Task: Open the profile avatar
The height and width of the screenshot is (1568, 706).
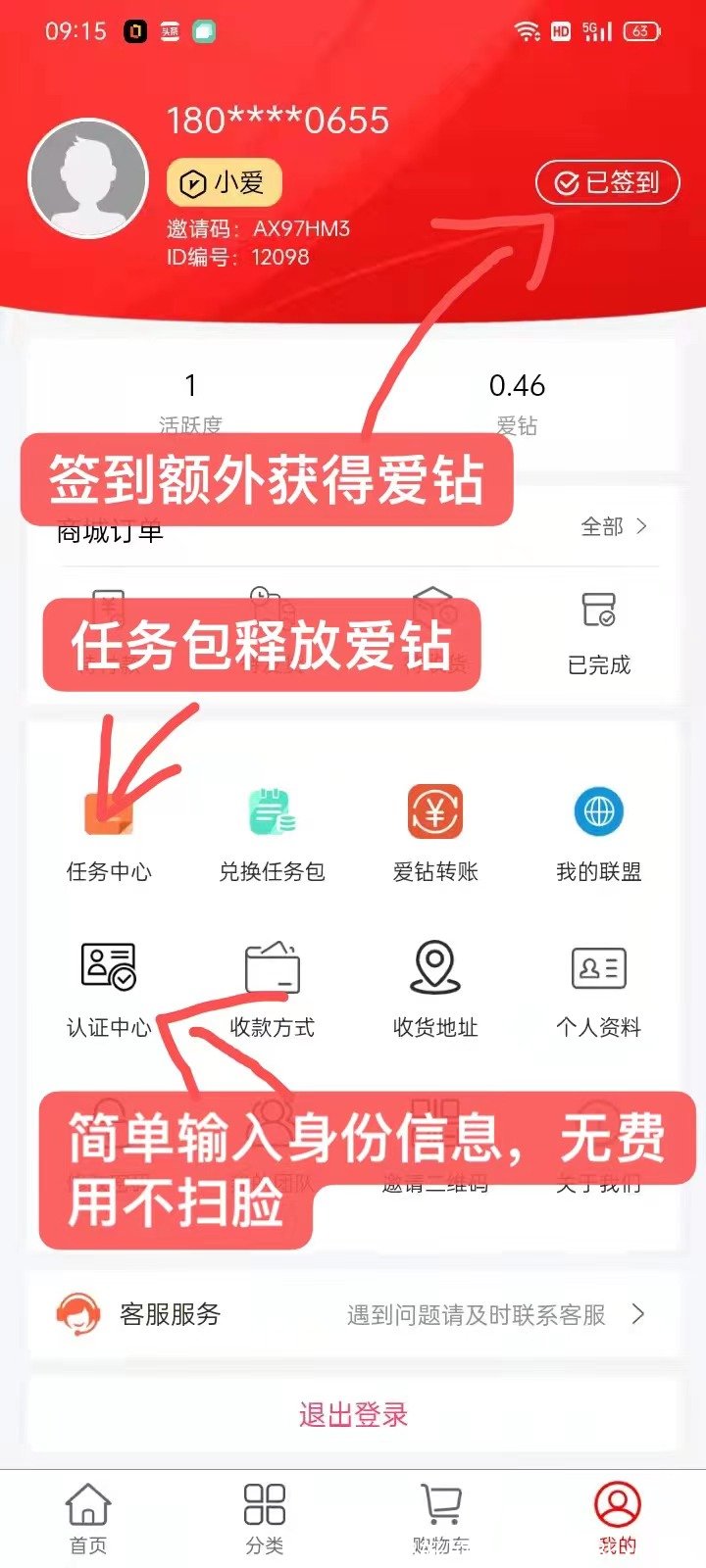Action: 88,179
